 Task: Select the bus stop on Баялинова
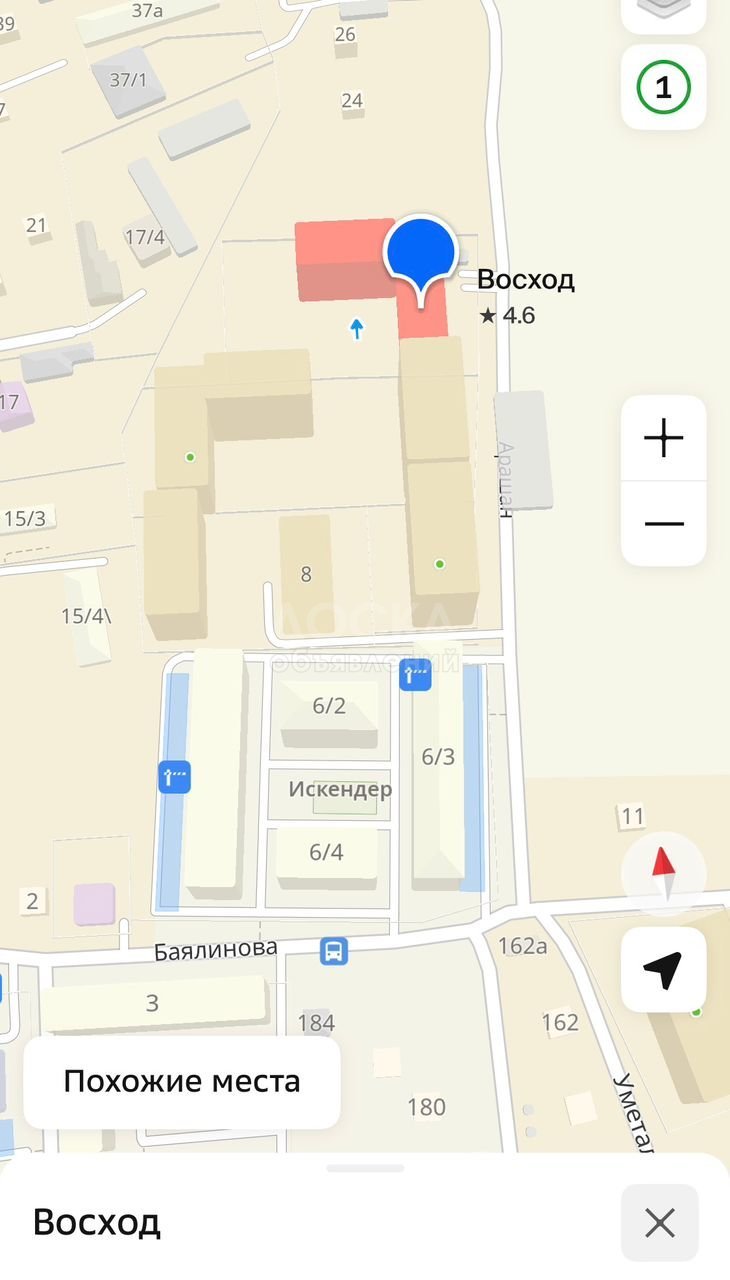(334, 951)
